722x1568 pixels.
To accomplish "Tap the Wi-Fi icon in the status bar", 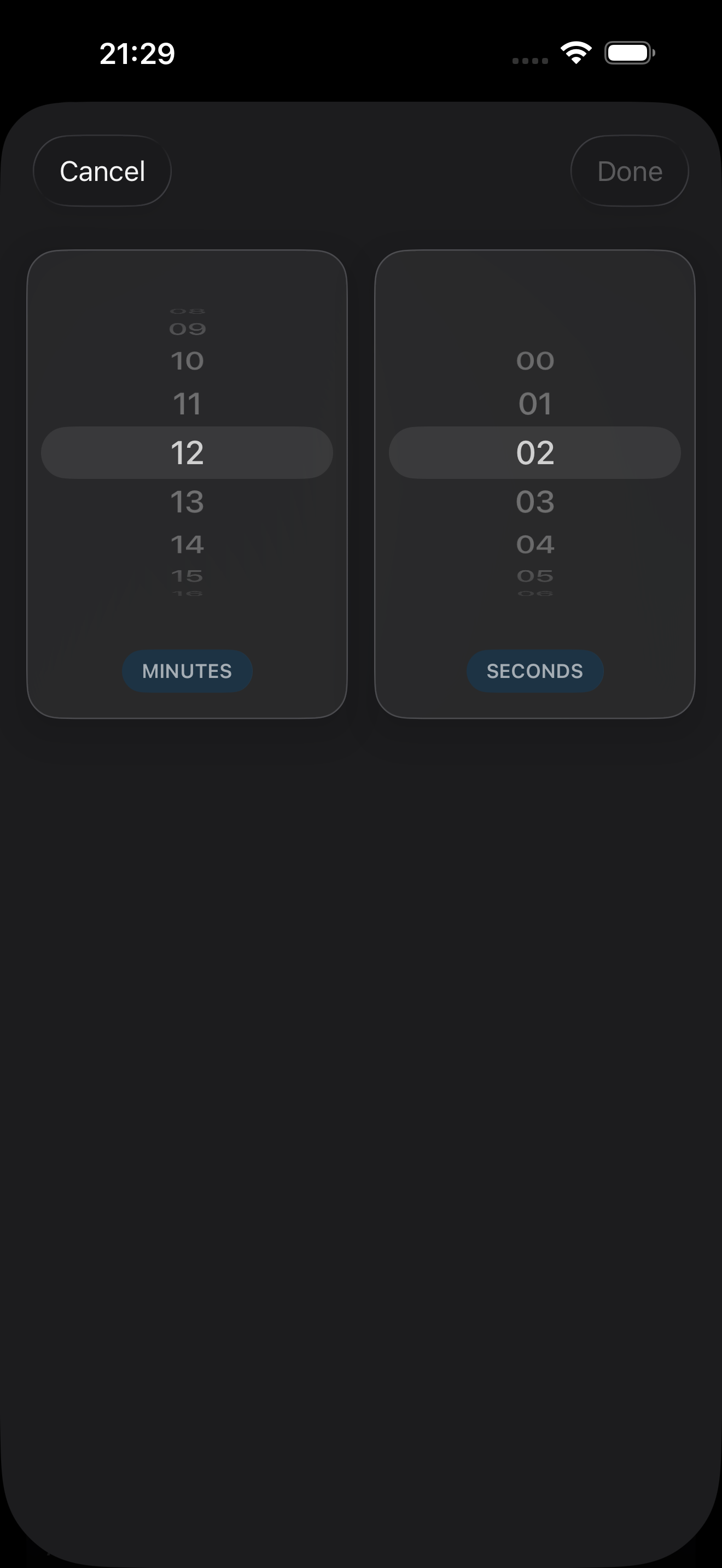I will click(x=575, y=54).
